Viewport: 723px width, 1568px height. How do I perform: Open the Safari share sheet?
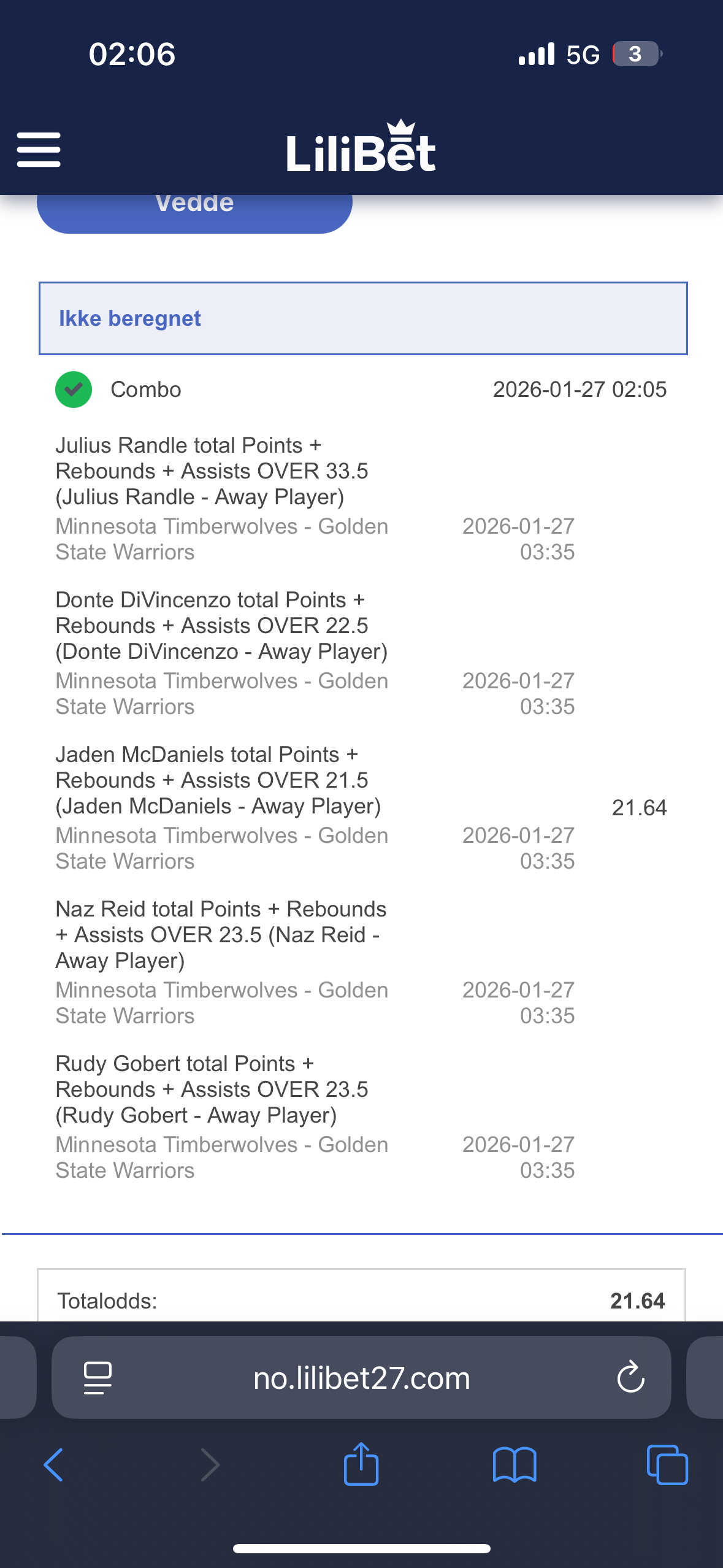pos(361,1463)
